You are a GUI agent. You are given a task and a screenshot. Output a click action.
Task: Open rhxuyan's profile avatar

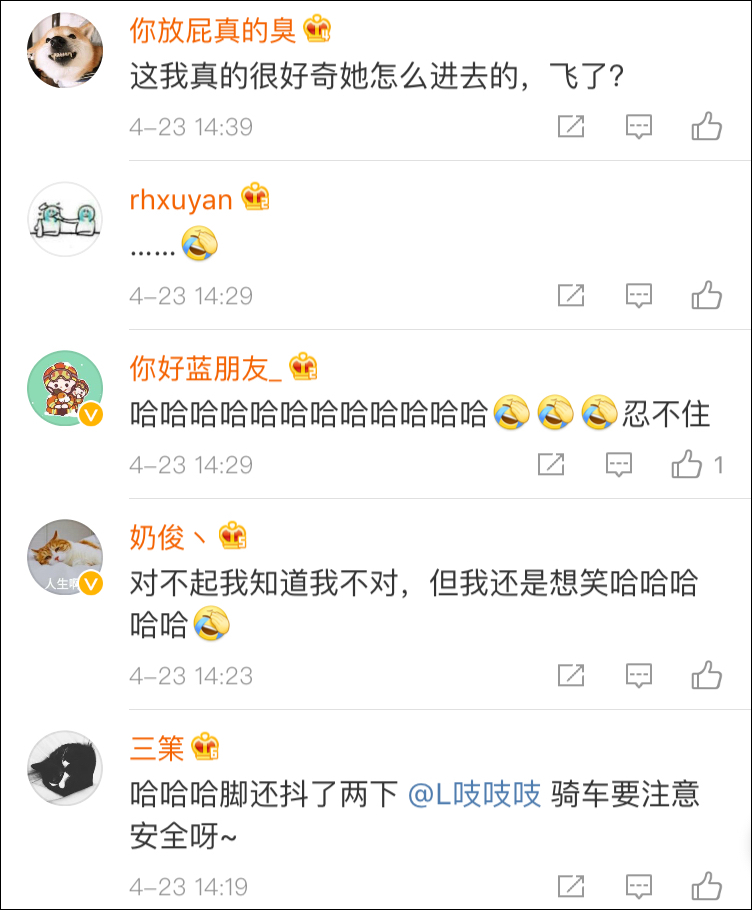pyautogui.click(x=65, y=219)
